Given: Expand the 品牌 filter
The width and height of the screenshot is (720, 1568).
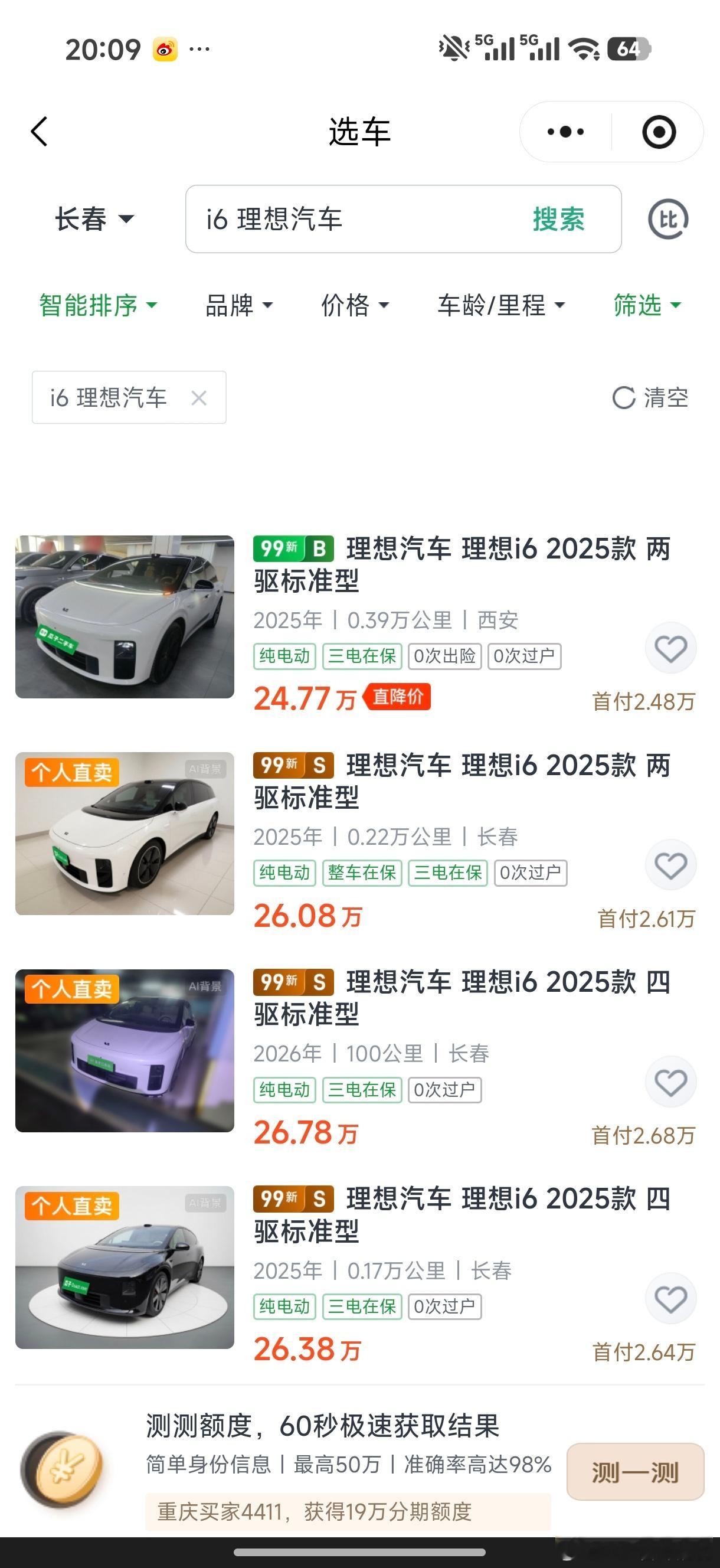Looking at the screenshot, I should click(238, 305).
